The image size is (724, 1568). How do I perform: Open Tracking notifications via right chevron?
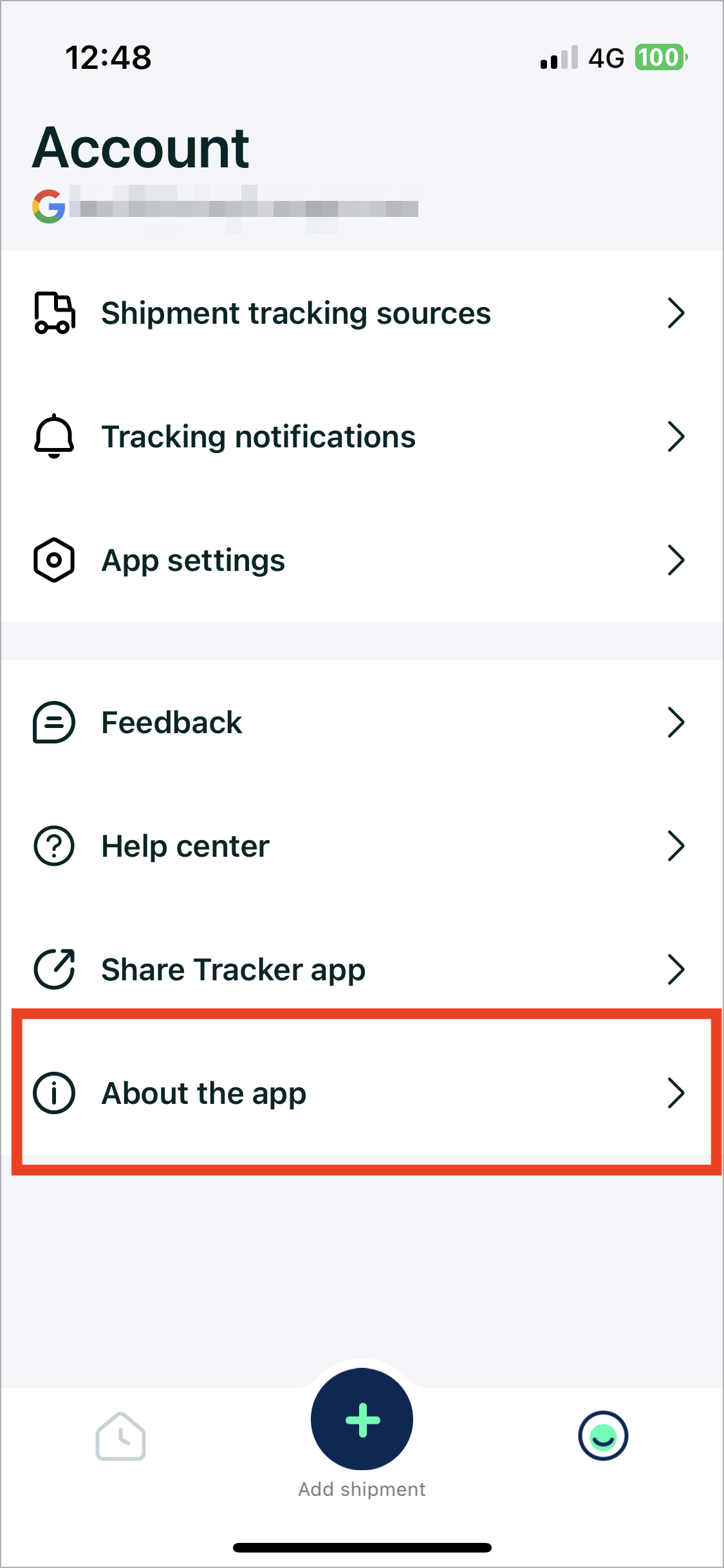coord(677,436)
